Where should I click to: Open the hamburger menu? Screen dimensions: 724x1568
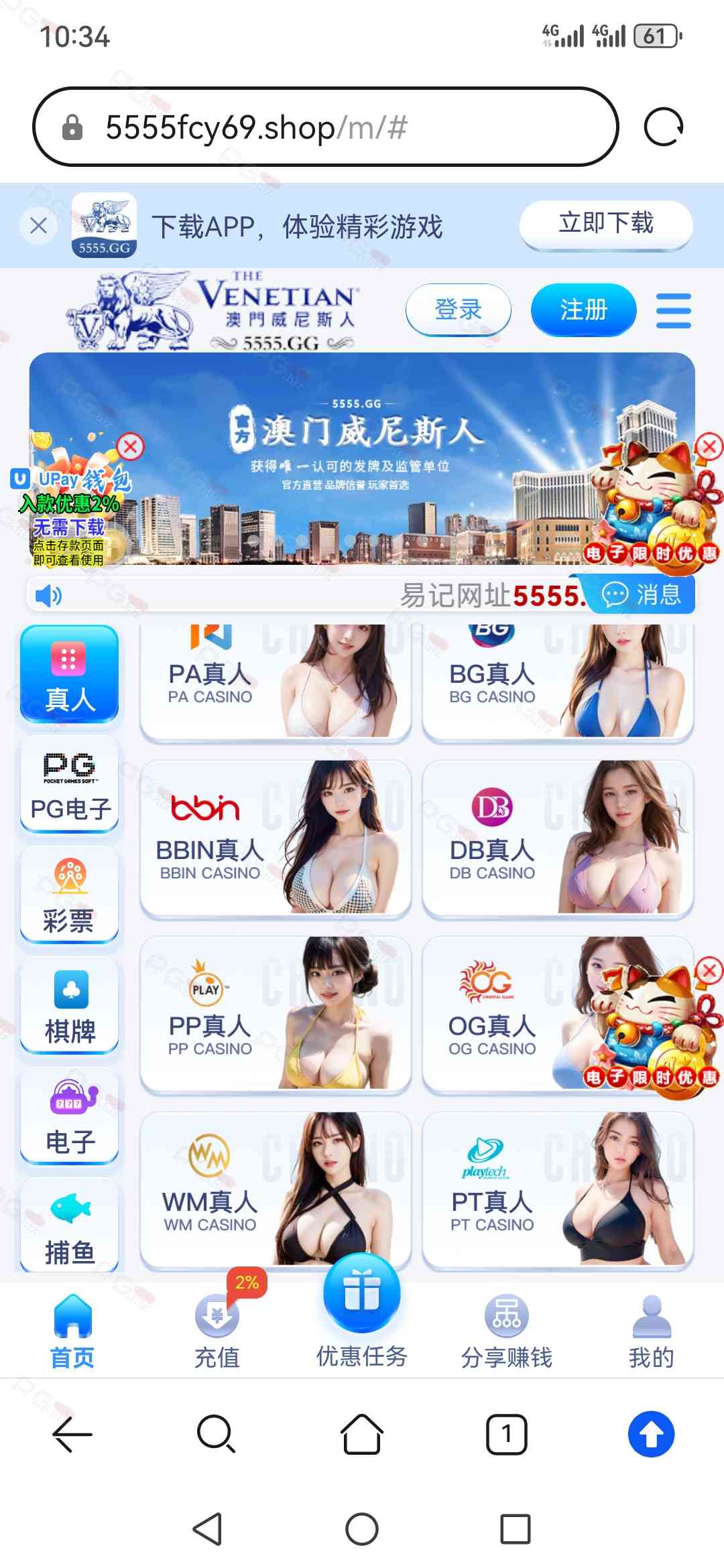point(673,310)
